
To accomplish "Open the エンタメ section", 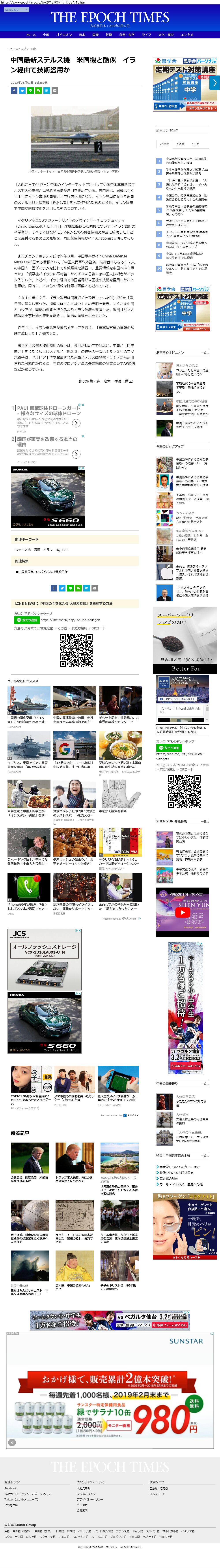I will coord(187,35).
